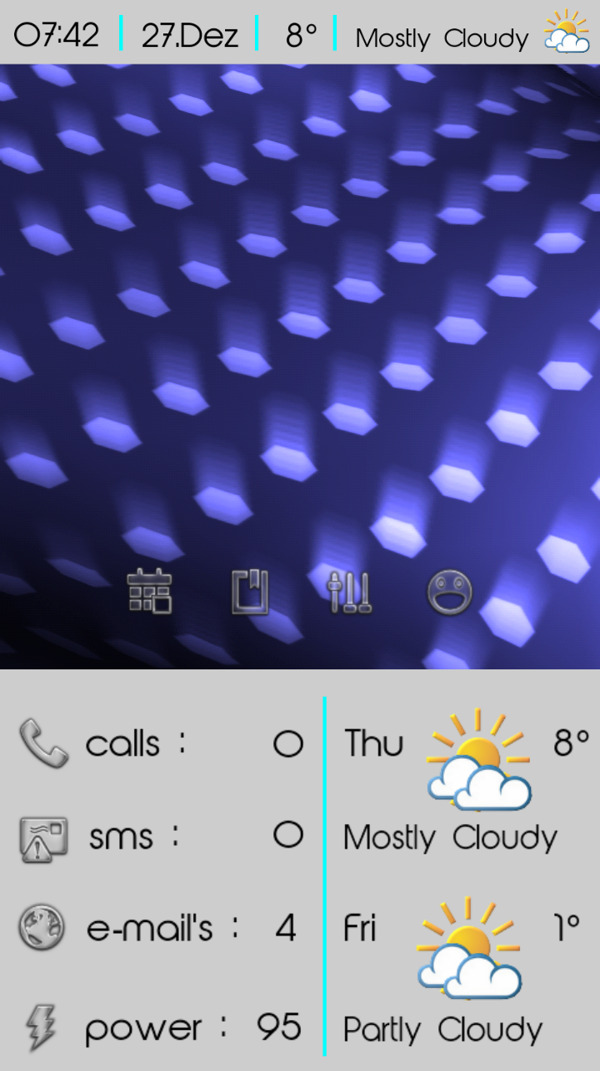Open the calls row
The height and width of the screenshot is (1071, 600).
pos(160,744)
